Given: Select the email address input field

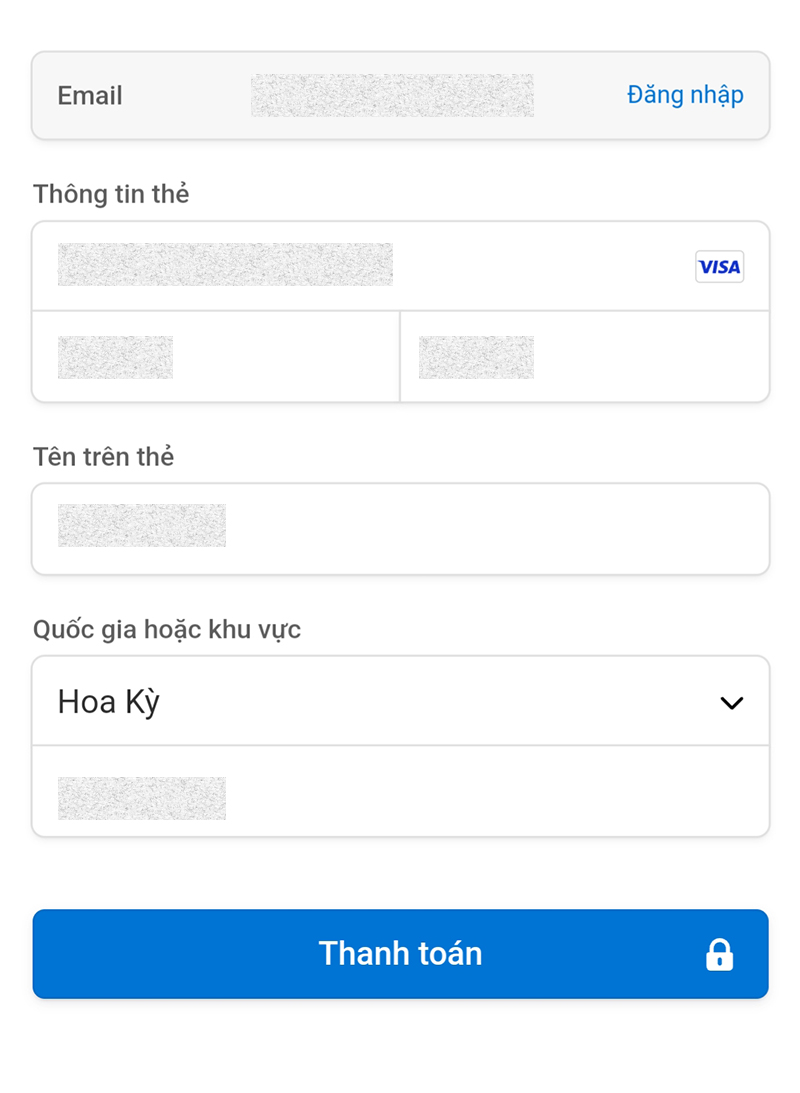Looking at the screenshot, I should point(392,95).
